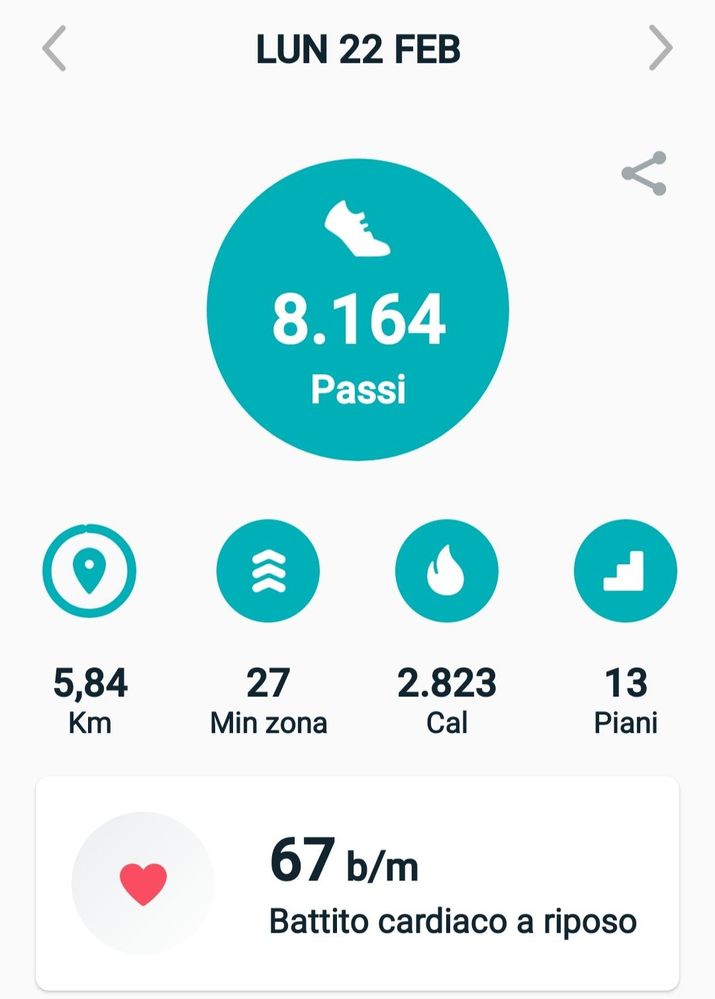View the Piani floors climbed details

tap(625, 571)
